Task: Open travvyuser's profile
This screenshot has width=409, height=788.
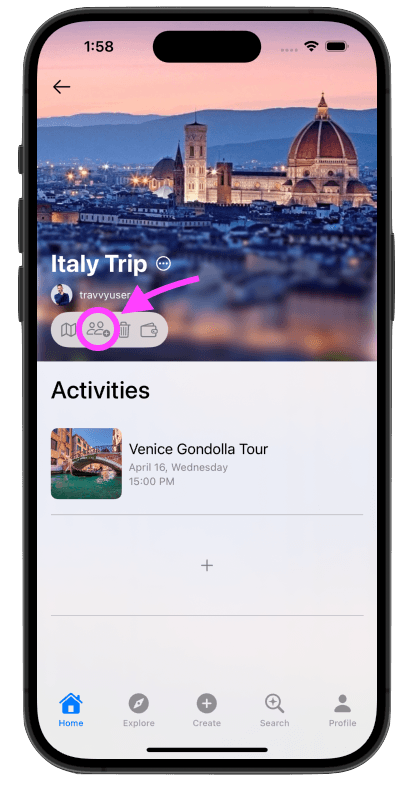Action: [x=91, y=295]
